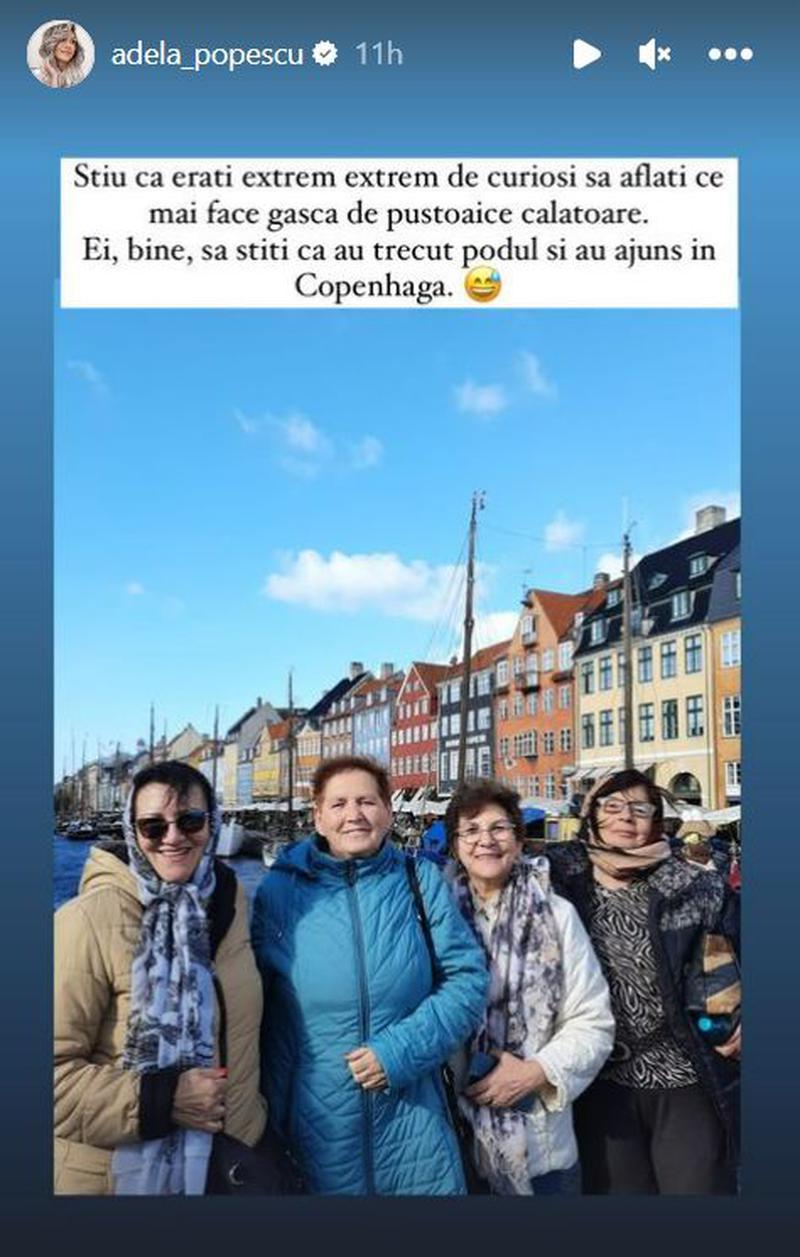Open the adela_popescu username link
The width and height of the screenshot is (800, 1257).
pyautogui.click(x=206, y=54)
